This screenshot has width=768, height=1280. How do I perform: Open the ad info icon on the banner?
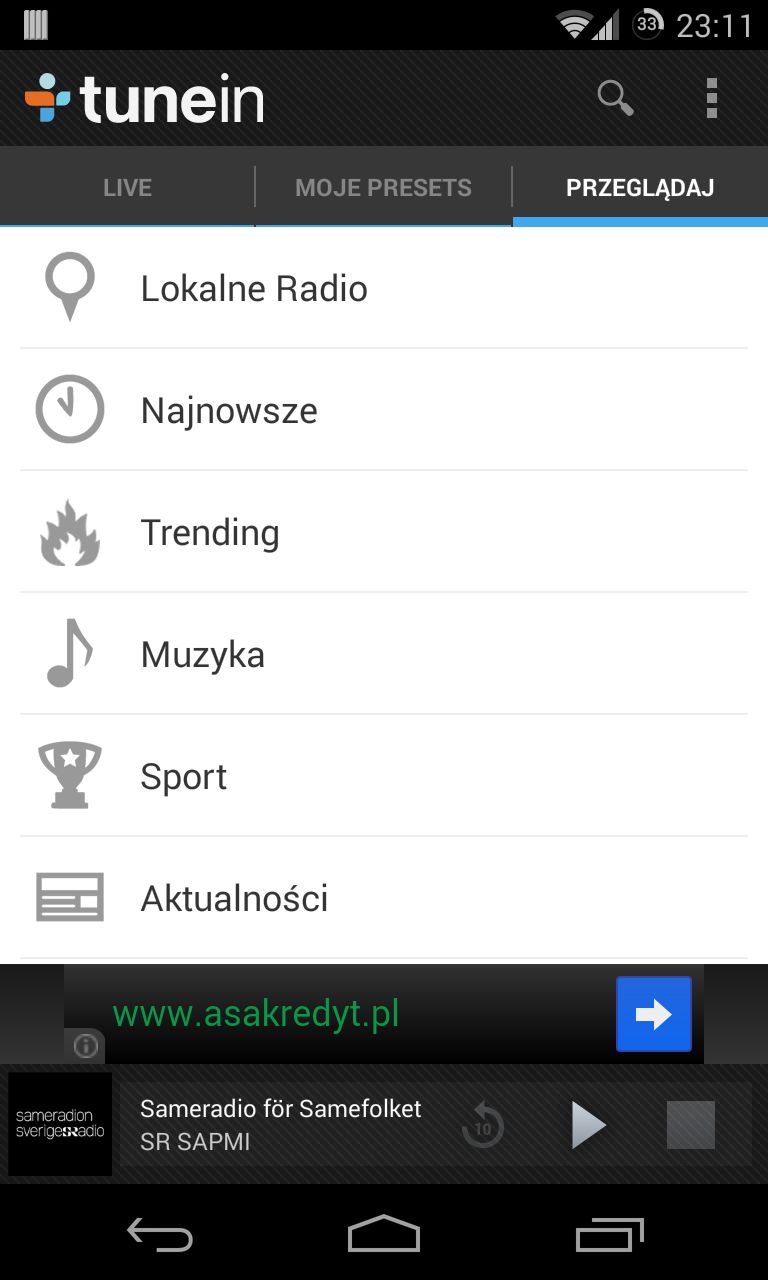(x=86, y=1046)
